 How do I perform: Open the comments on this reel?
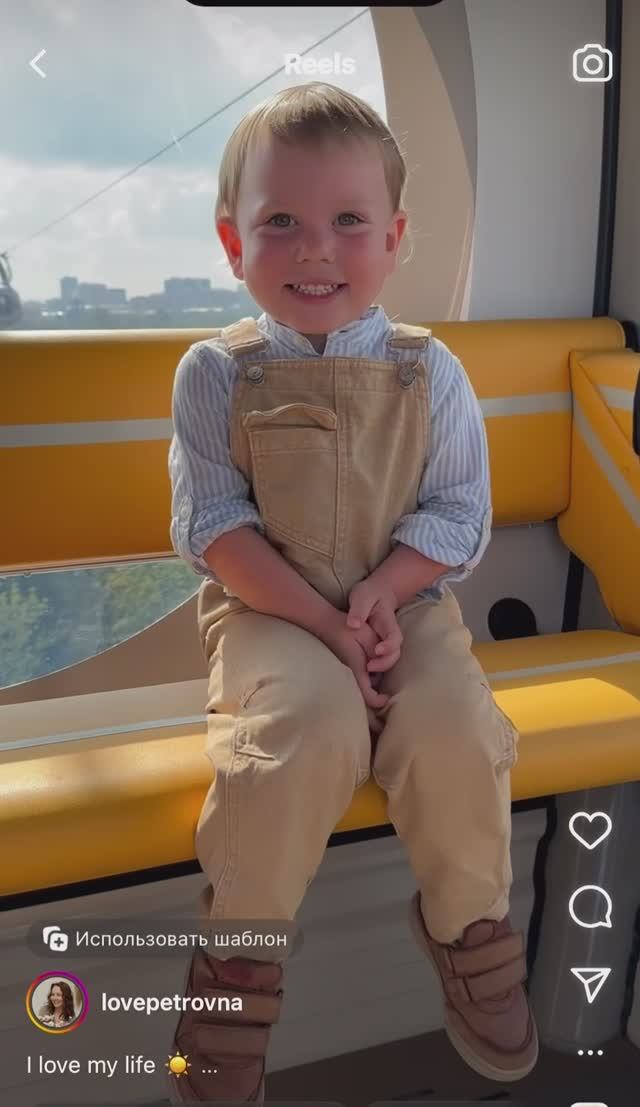click(590, 907)
